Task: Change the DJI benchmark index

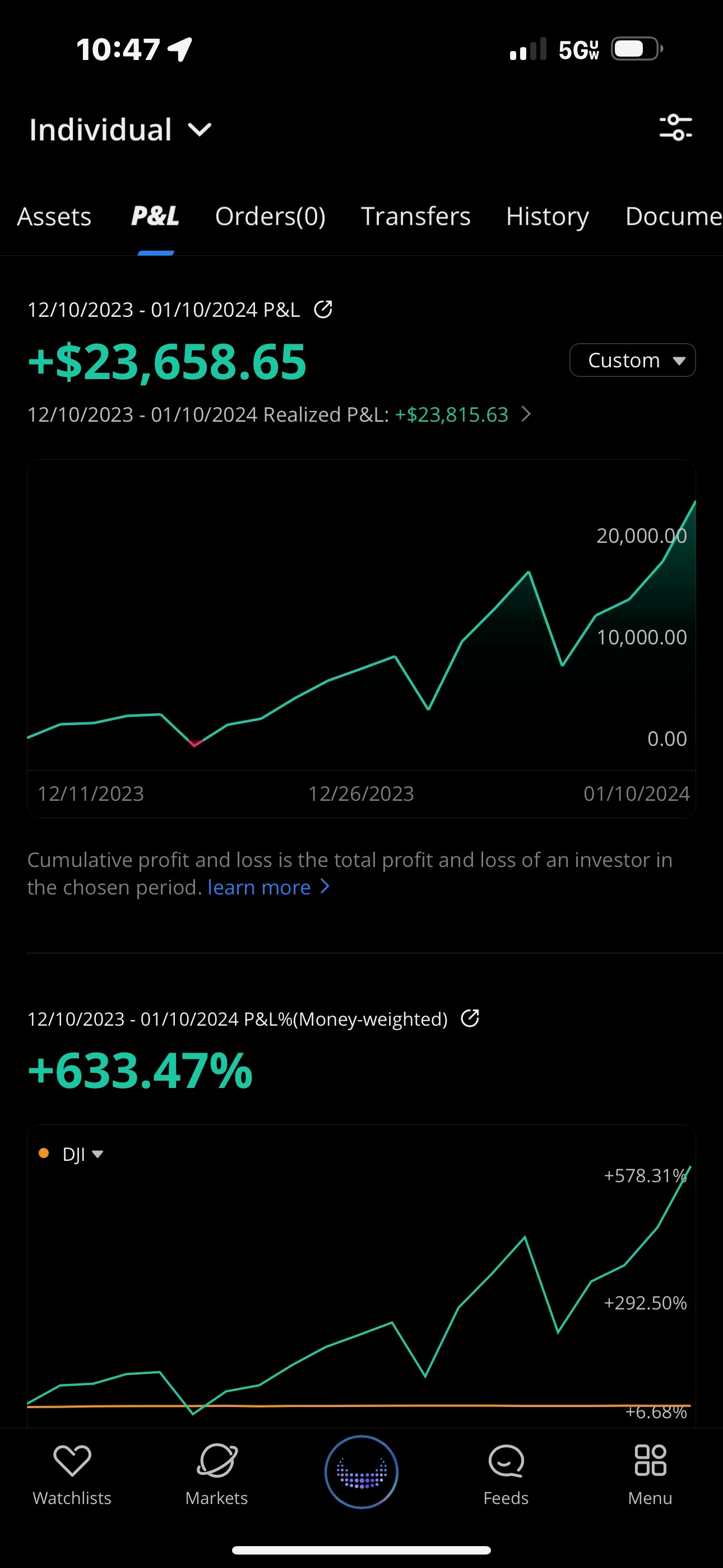Action: (82, 1154)
